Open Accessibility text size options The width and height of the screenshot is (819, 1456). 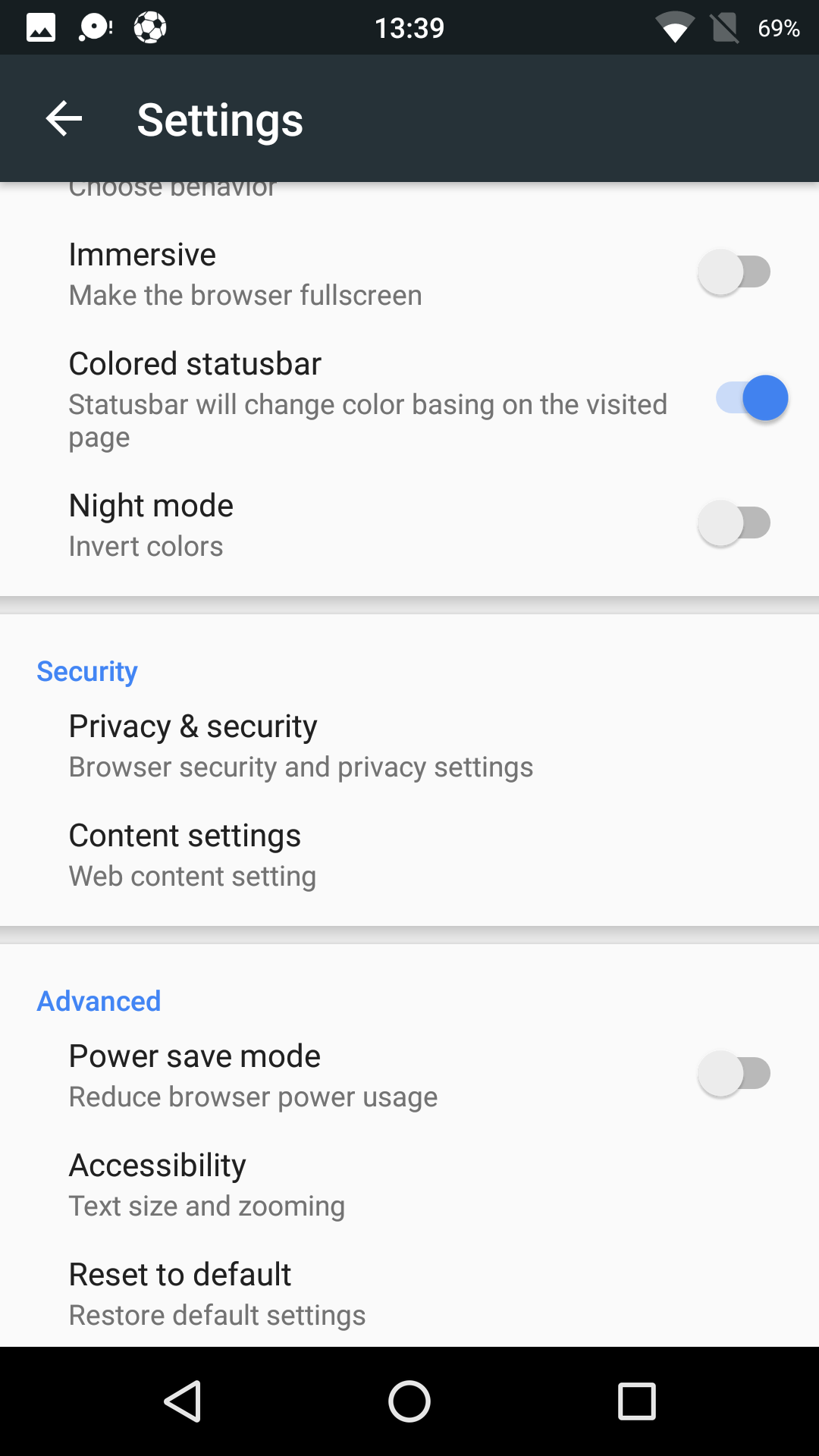pos(409,1185)
